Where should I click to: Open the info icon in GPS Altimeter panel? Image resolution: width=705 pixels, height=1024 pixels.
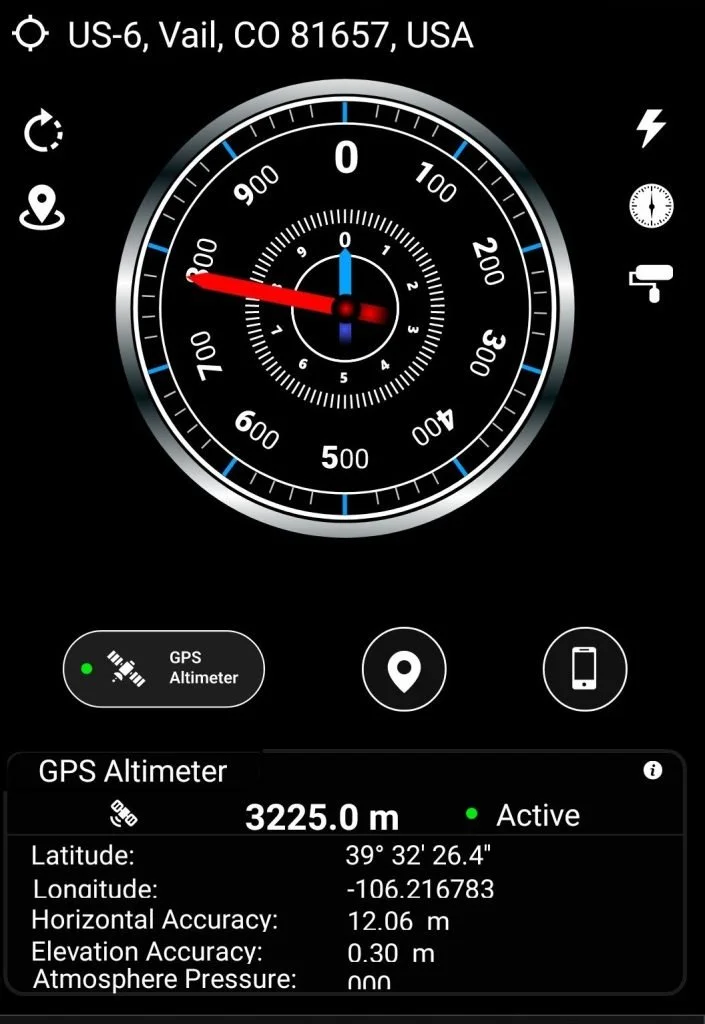click(653, 770)
